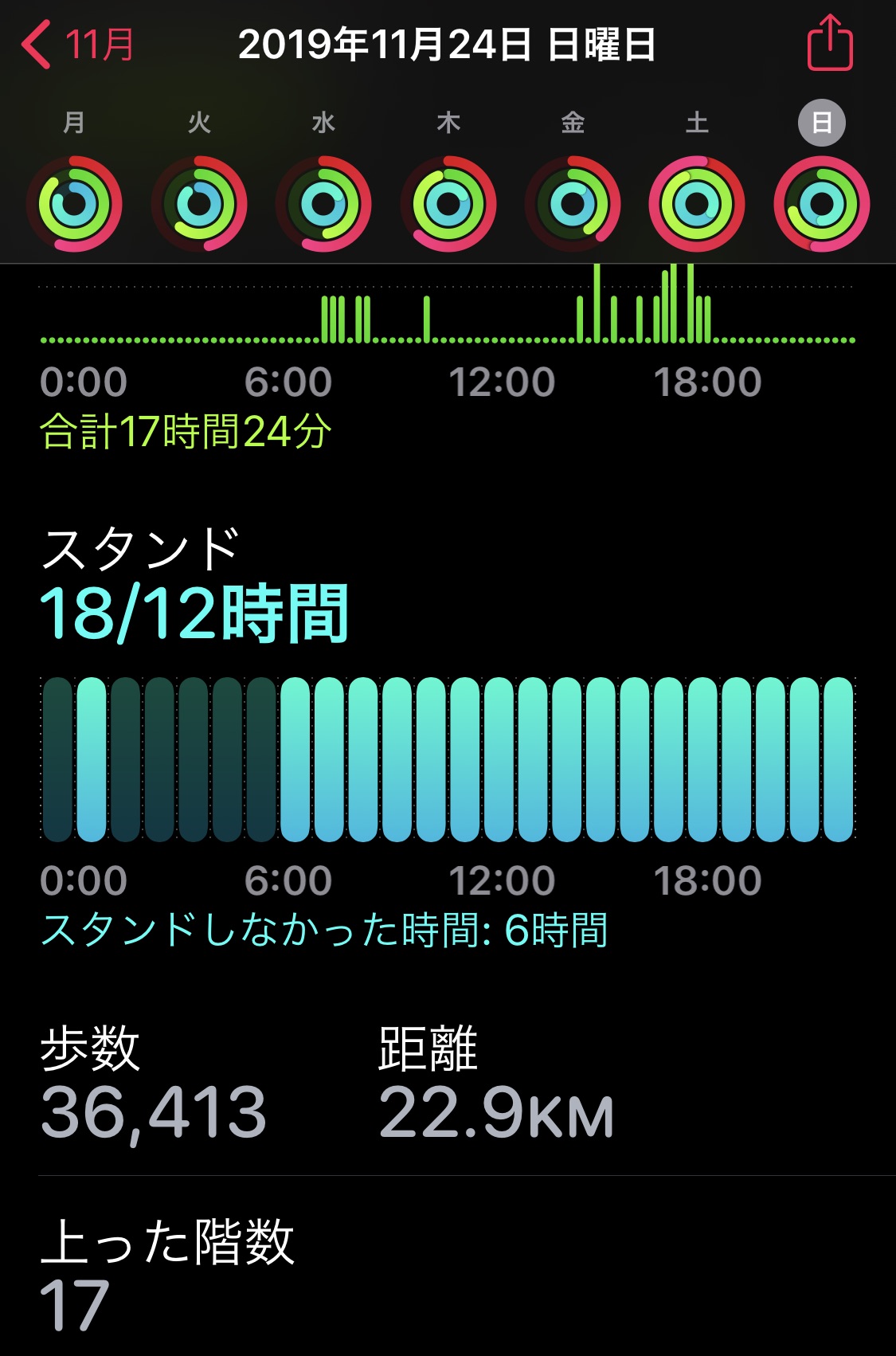Image resolution: width=896 pixels, height=1356 pixels.
Task: Share this day's activity summary
Action: tap(830, 44)
